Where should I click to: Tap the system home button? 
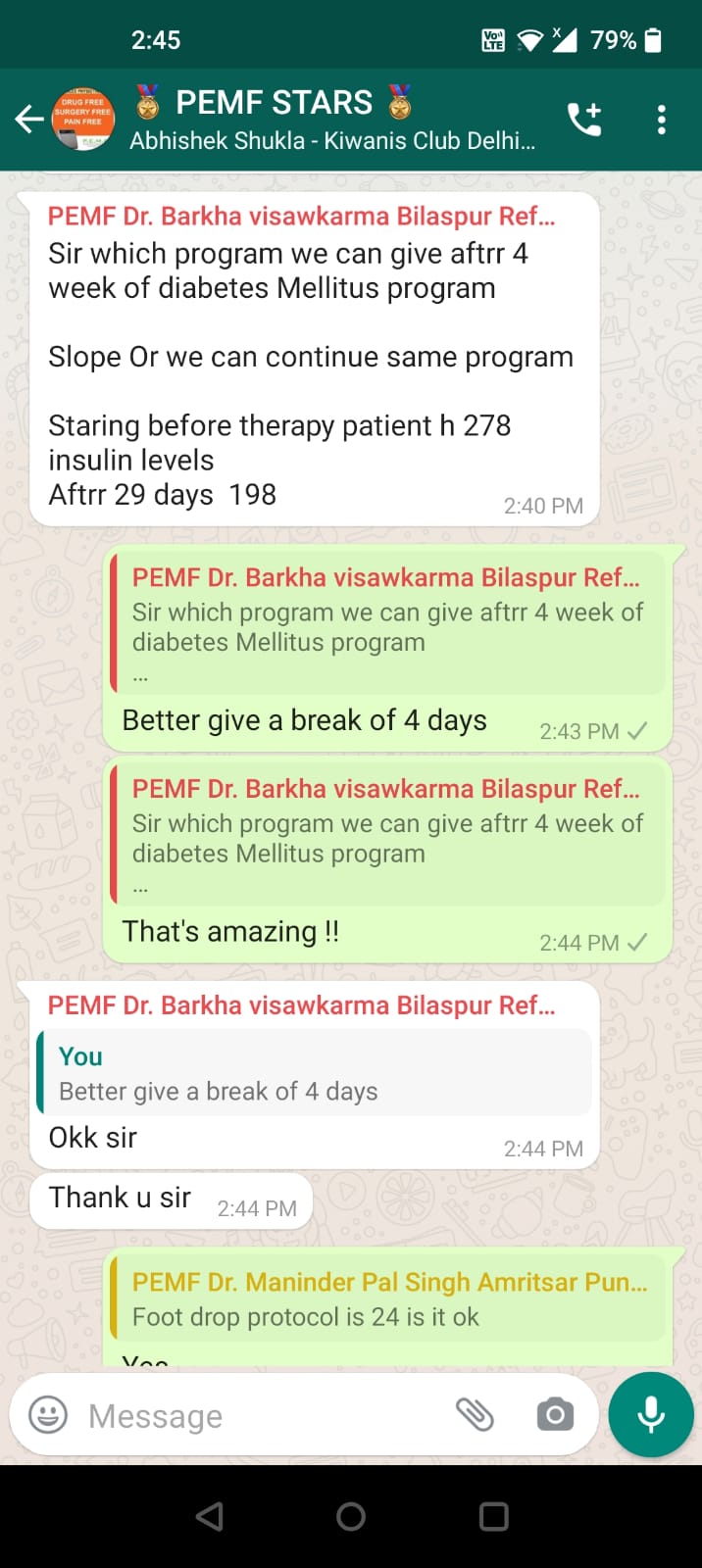(351, 1517)
